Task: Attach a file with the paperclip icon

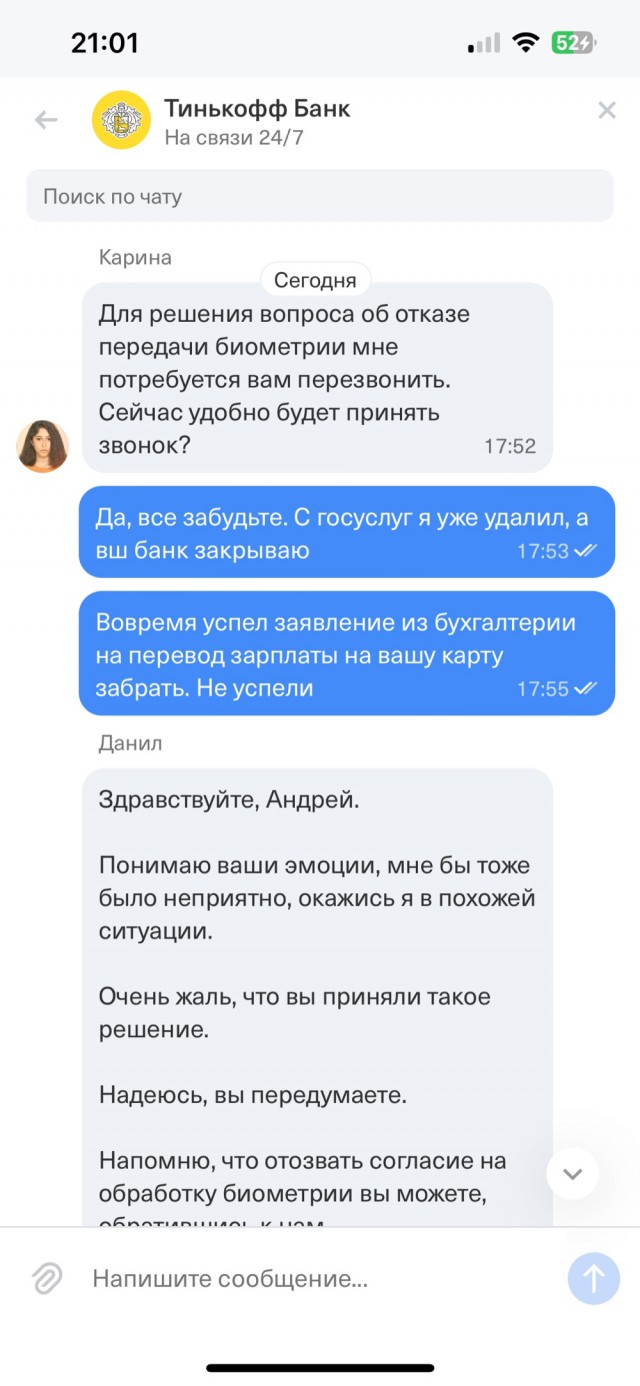Action: click(x=47, y=1278)
